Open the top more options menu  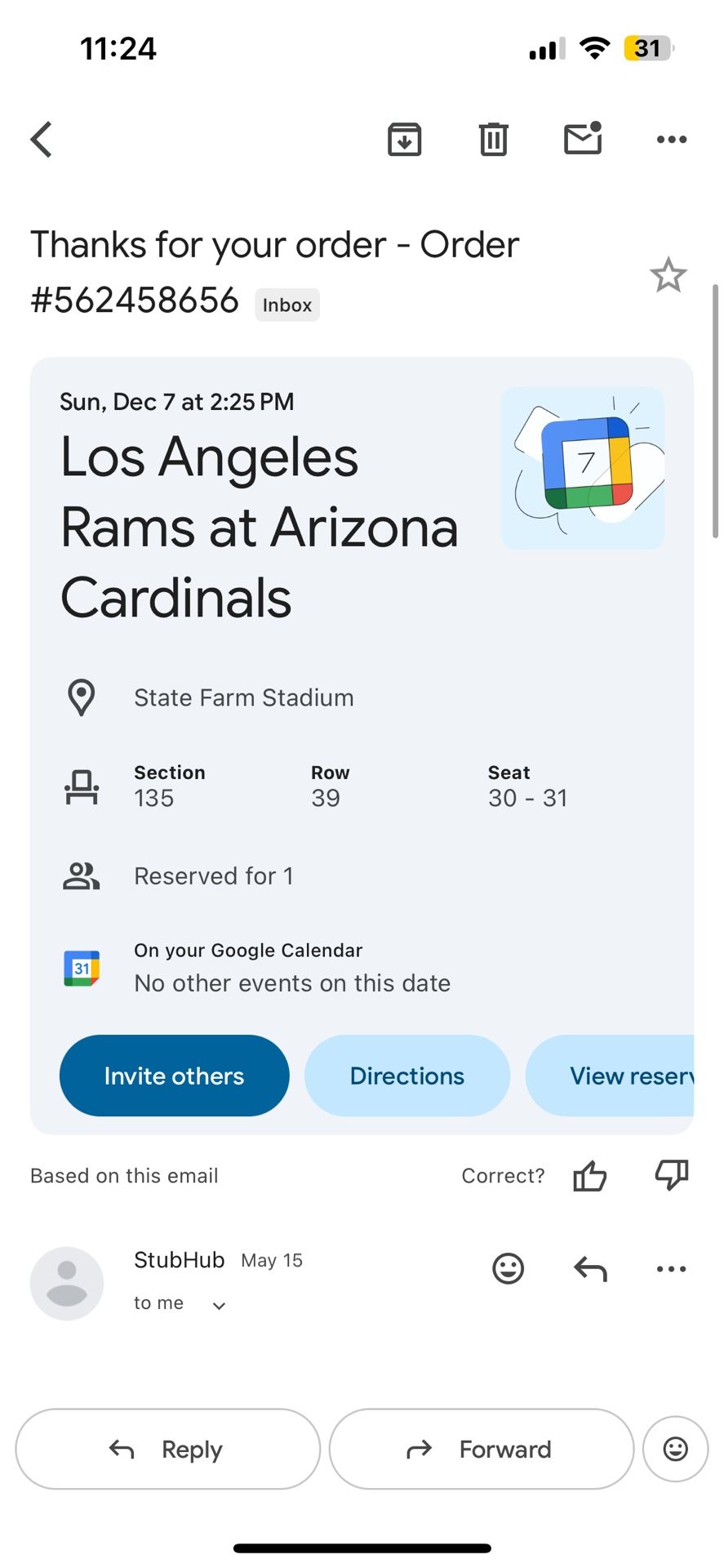(x=671, y=139)
